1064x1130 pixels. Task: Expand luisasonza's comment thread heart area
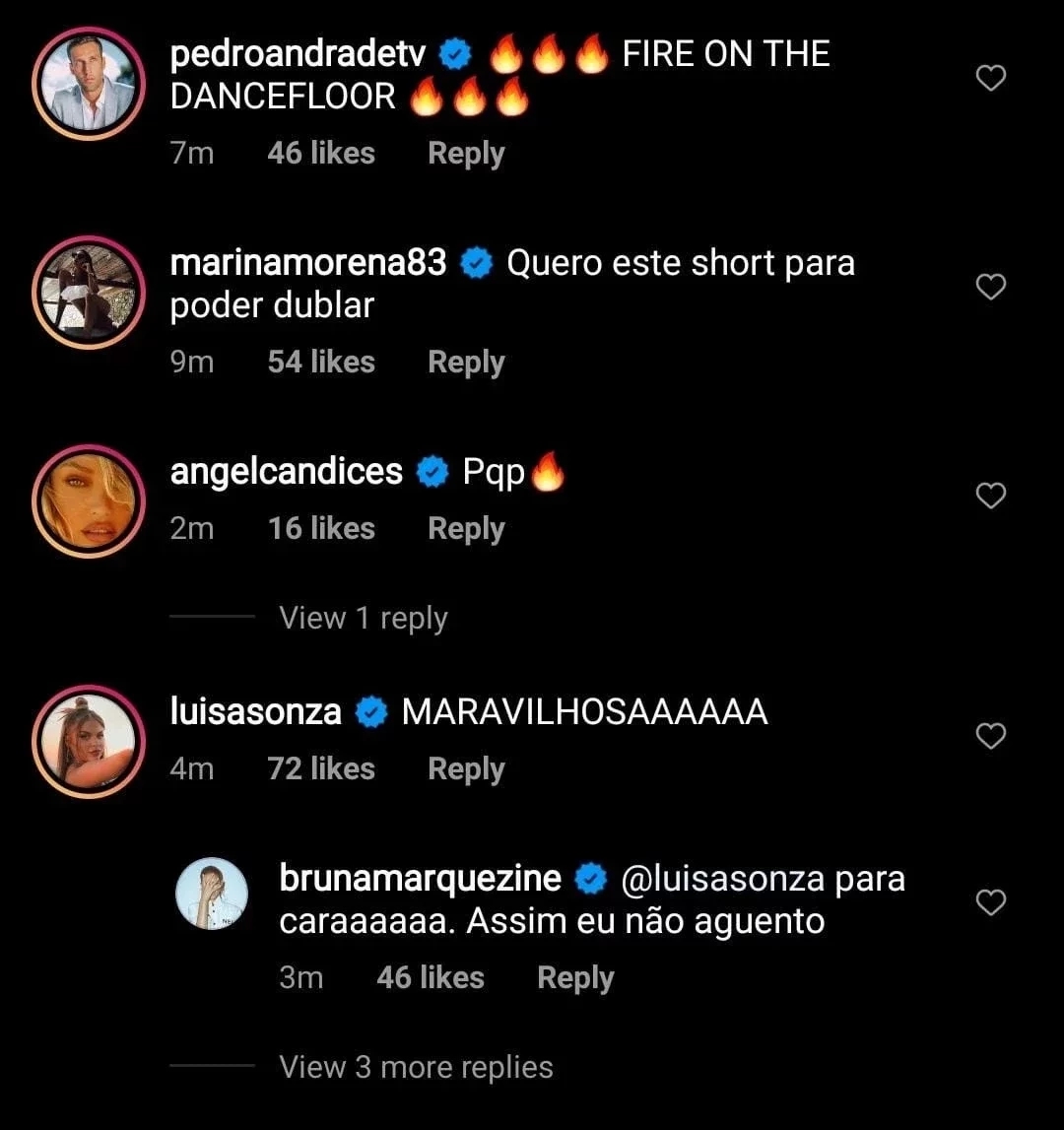(991, 736)
